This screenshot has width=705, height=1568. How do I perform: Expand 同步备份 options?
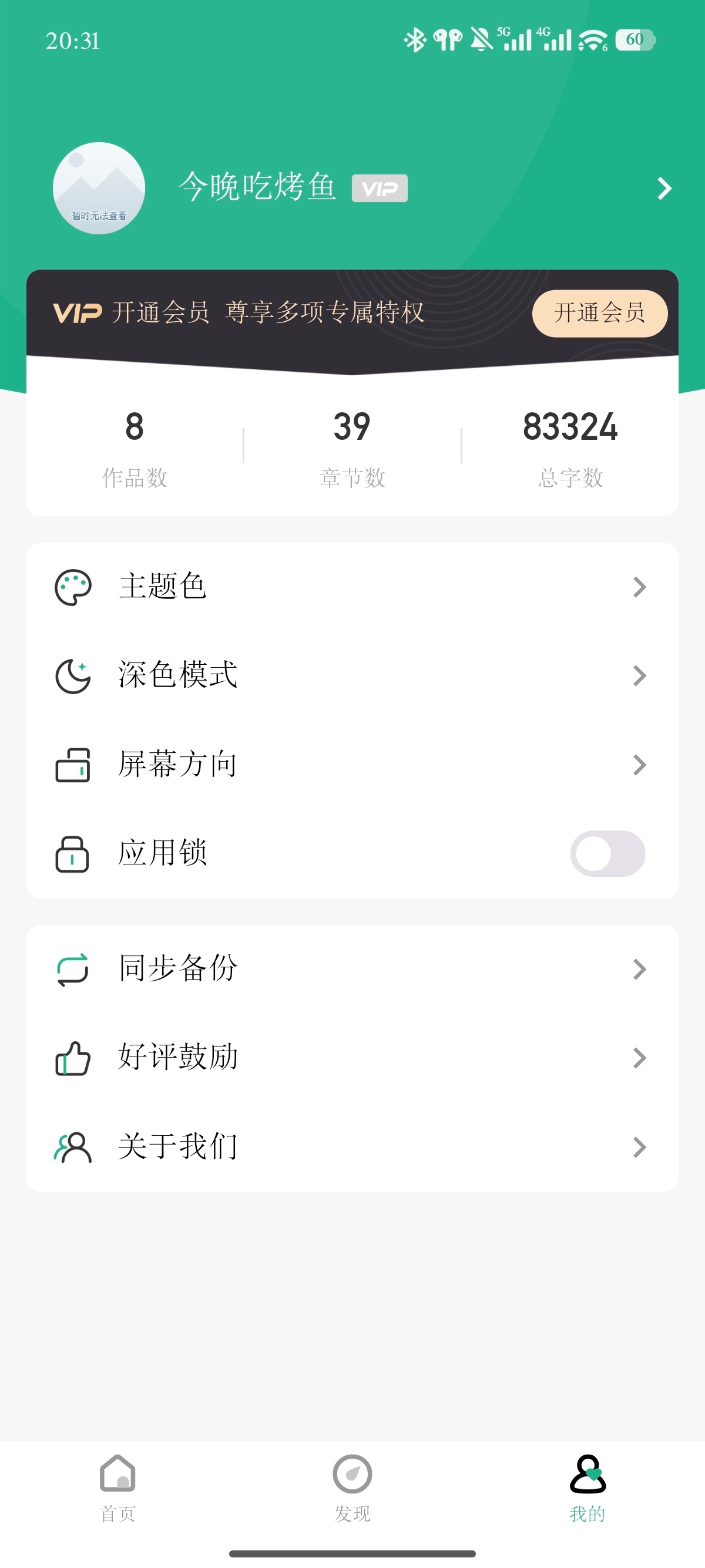[x=639, y=968]
